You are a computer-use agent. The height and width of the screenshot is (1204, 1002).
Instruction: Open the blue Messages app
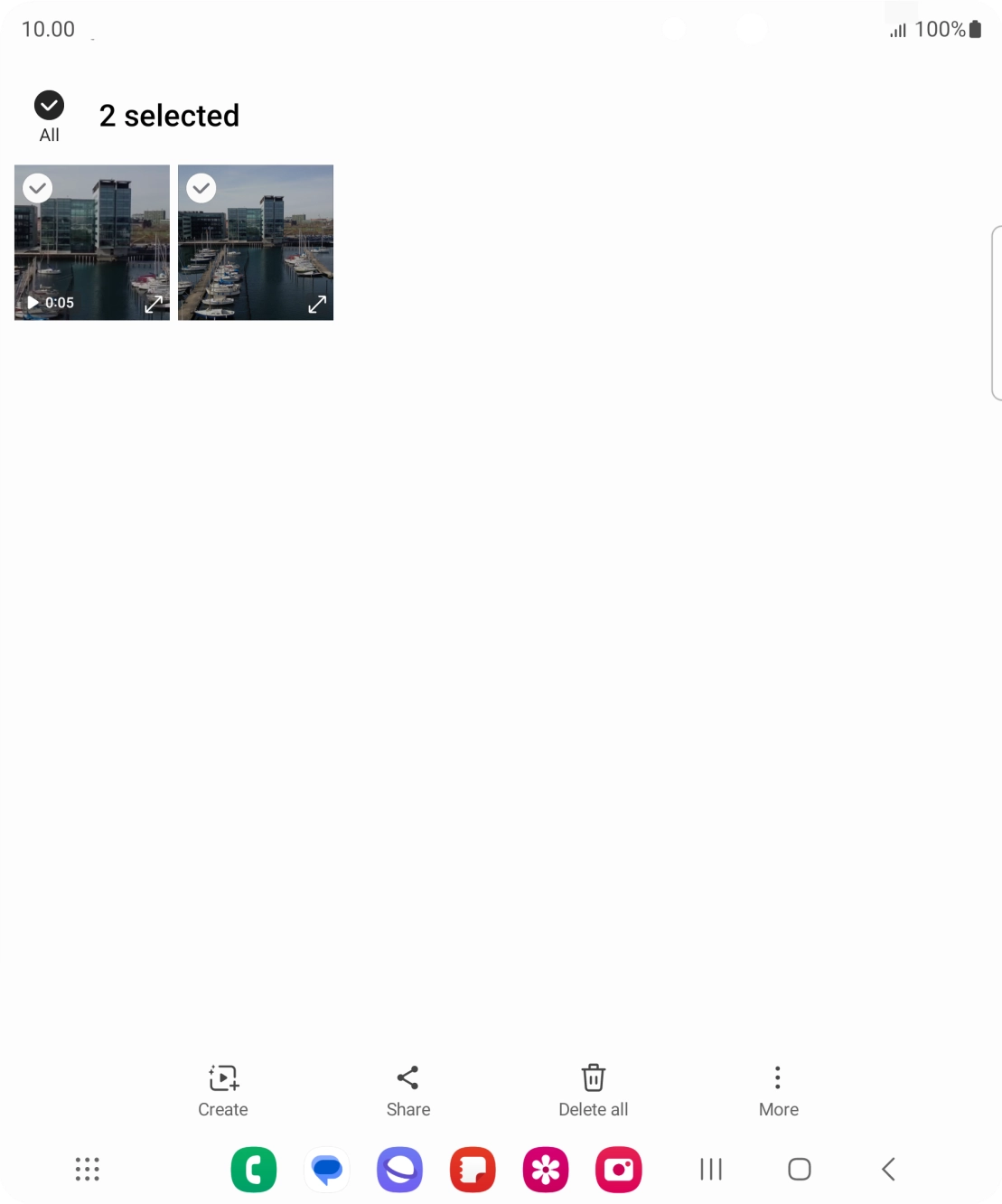pyautogui.click(x=327, y=1169)
